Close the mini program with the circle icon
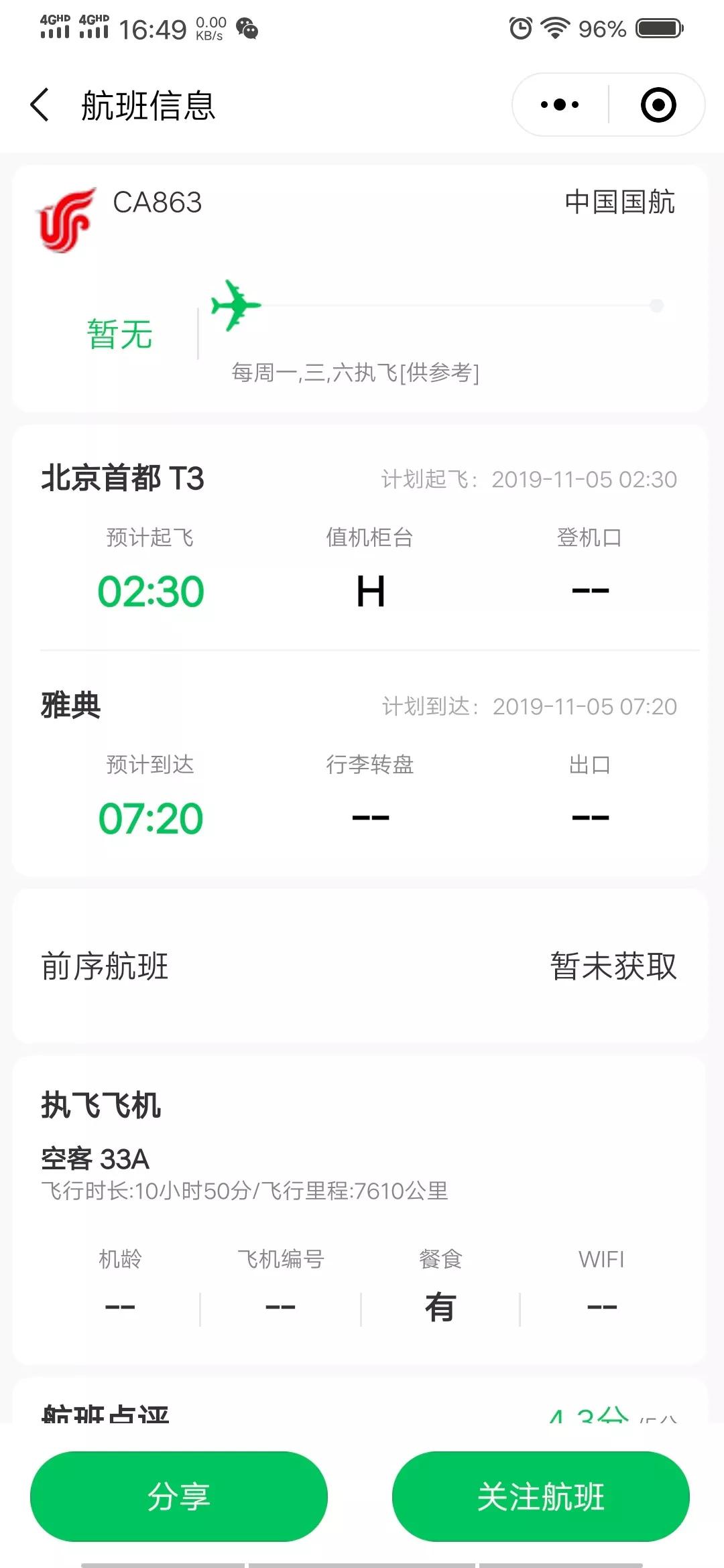Screen dimensions: 724x1568 [x=658, y=105]
